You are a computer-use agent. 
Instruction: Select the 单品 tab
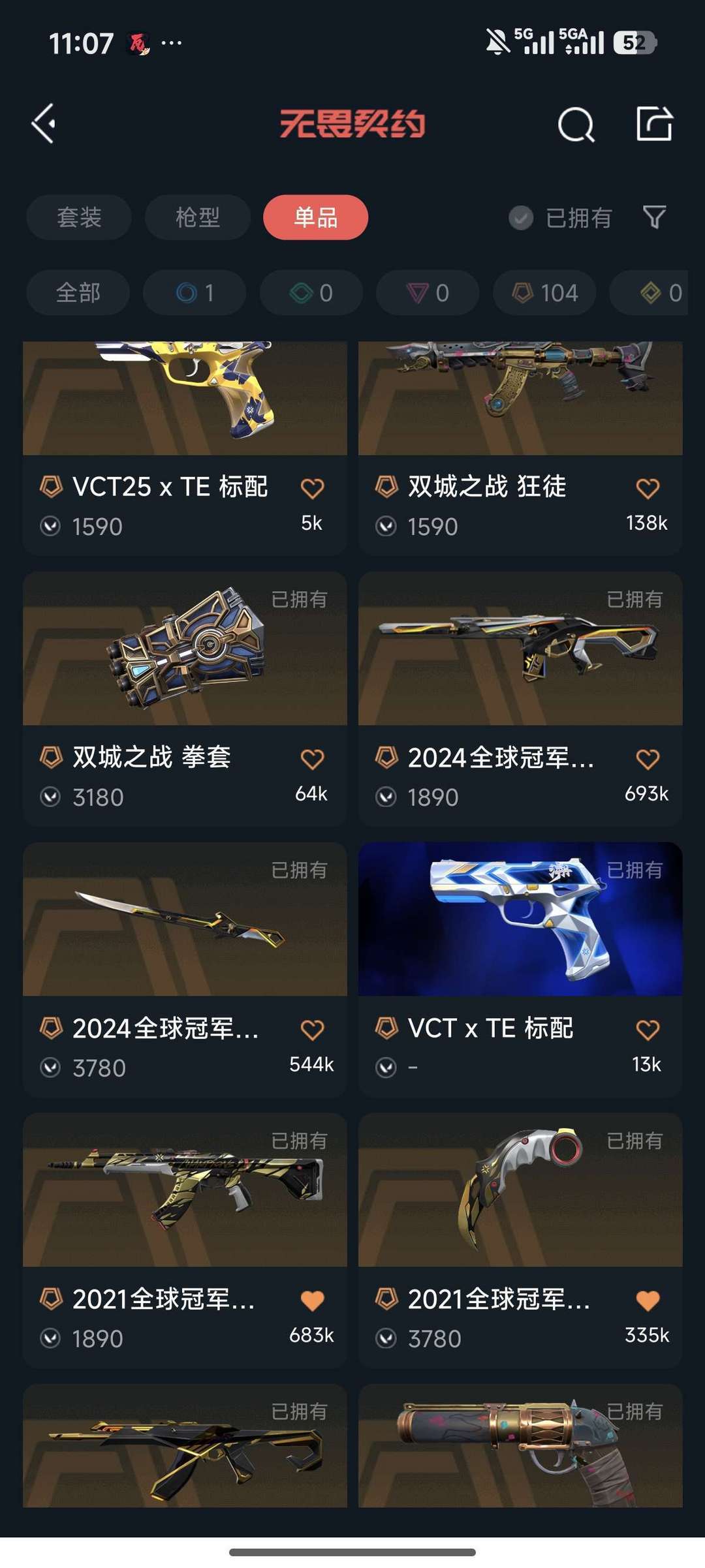coord(315,217)
